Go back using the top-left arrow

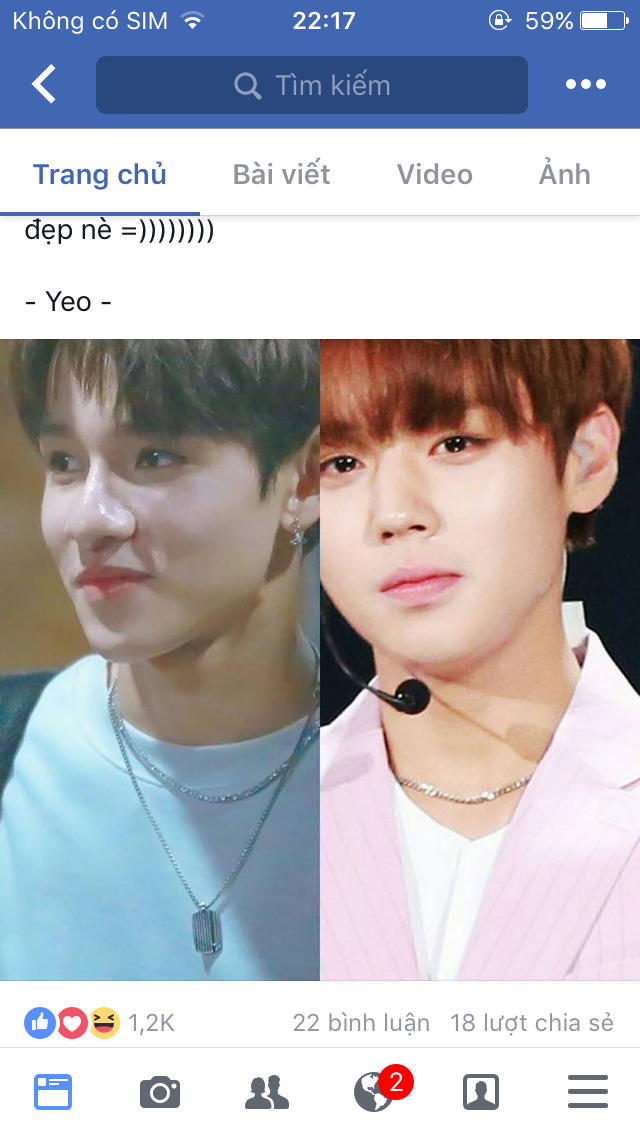click(44, 85)
